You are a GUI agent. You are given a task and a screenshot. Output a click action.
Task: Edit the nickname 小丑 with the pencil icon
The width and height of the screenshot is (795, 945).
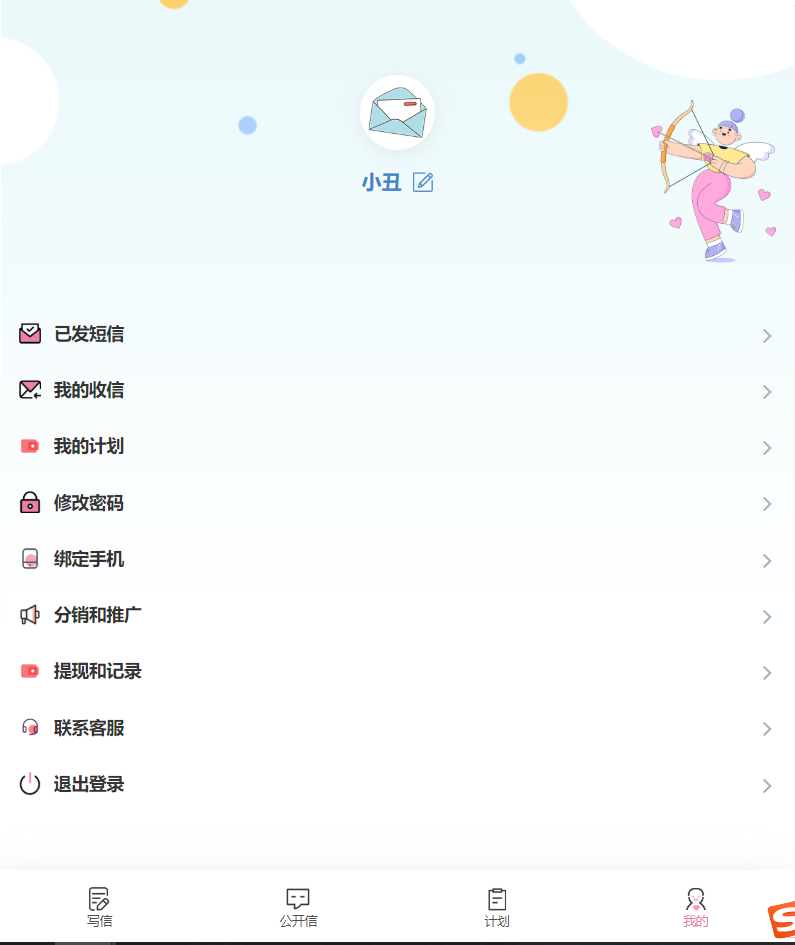[x=423, y=182]
